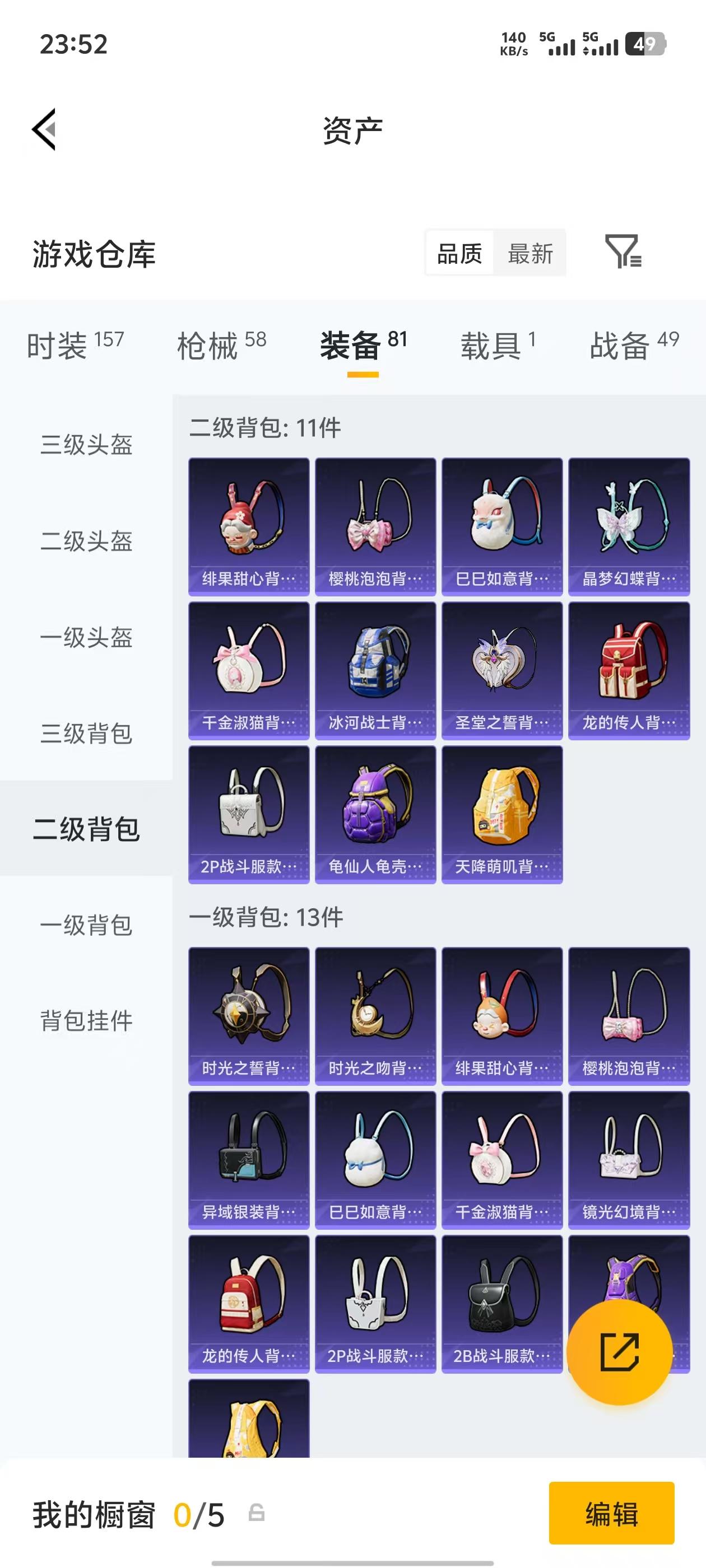
Task: Switch sidebar selection to 背包挂件
Action: [87, 1020]
